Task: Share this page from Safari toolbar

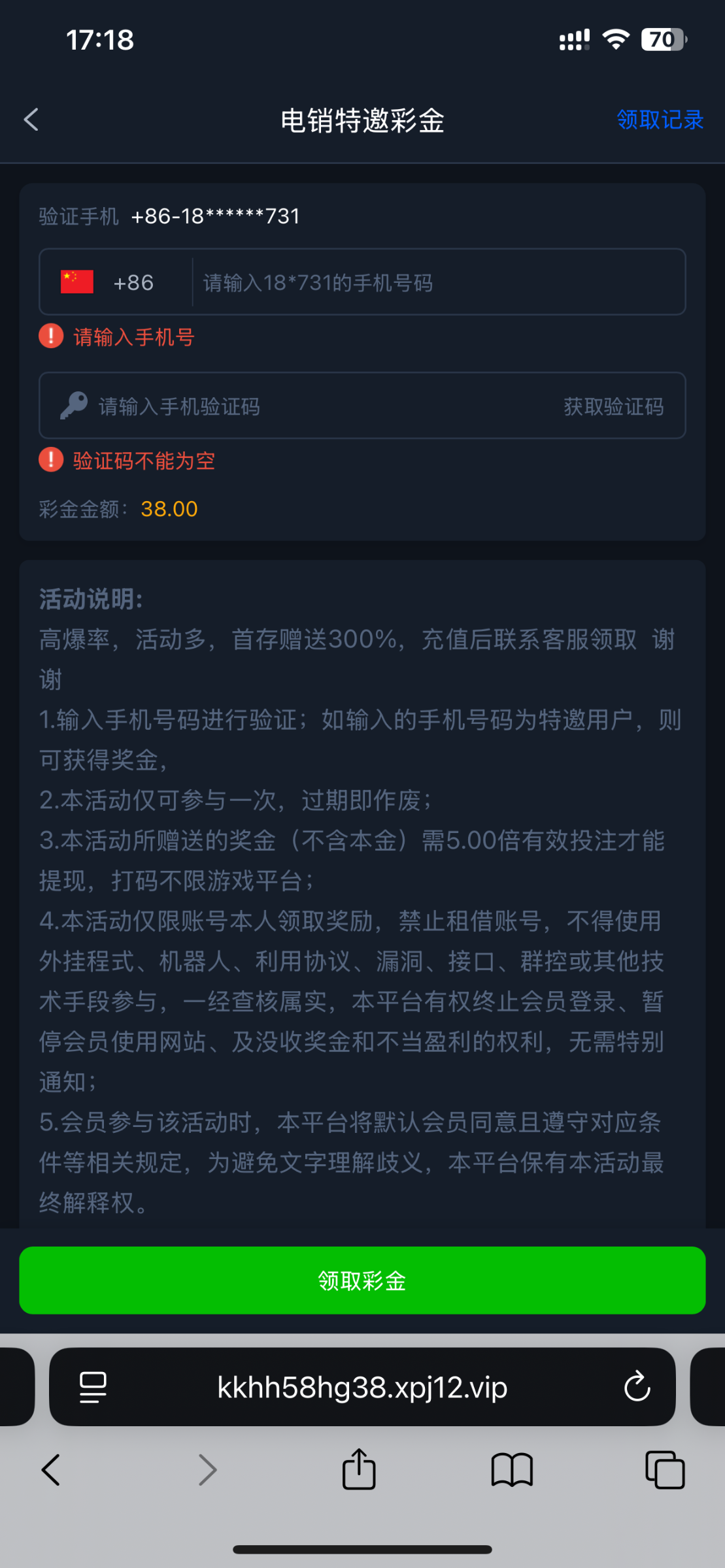Action: click(x=359, y=1470)
